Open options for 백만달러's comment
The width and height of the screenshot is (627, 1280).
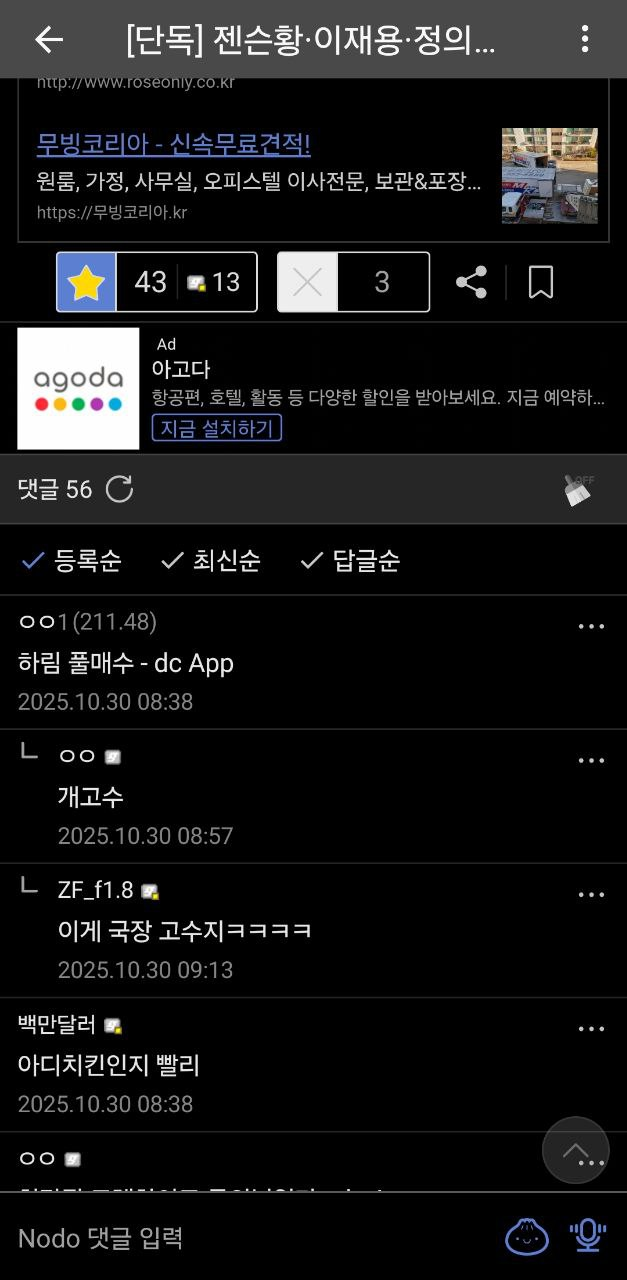point(591,1029)
